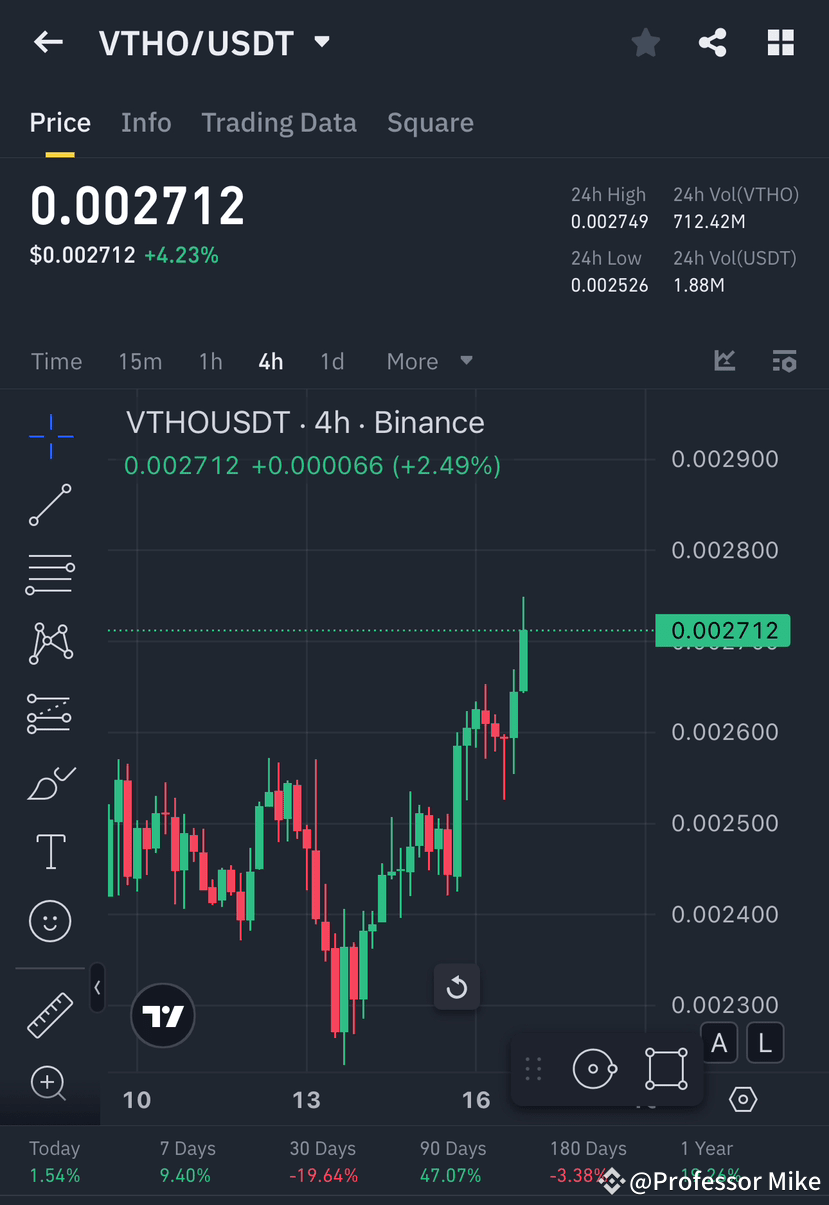This screenshot has height=1205, width=829.
Task: Open the order book depth view icon
Action: (x=784, y=361)
